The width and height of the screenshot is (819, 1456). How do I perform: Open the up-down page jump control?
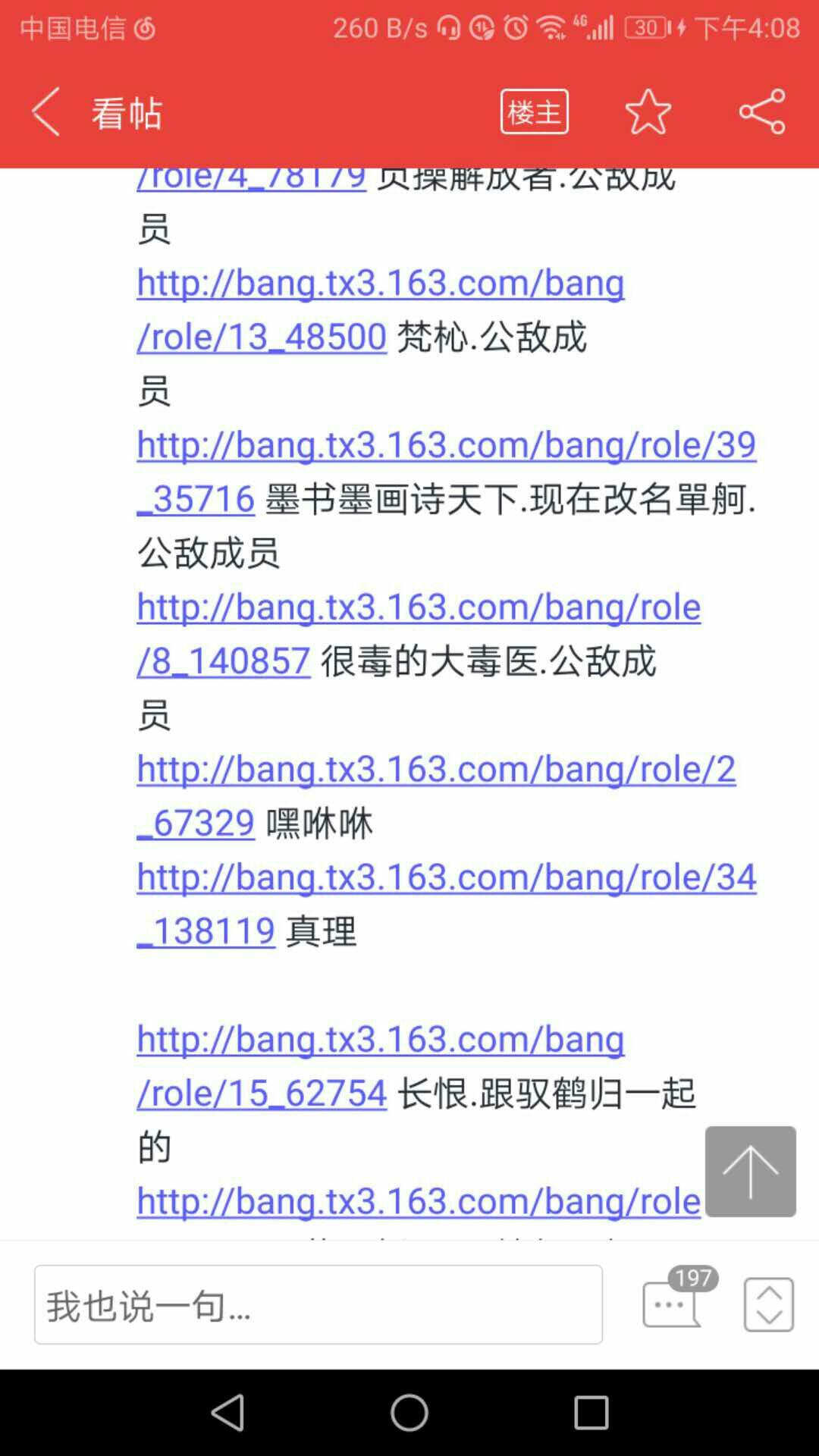click(x=769, y=1304)
